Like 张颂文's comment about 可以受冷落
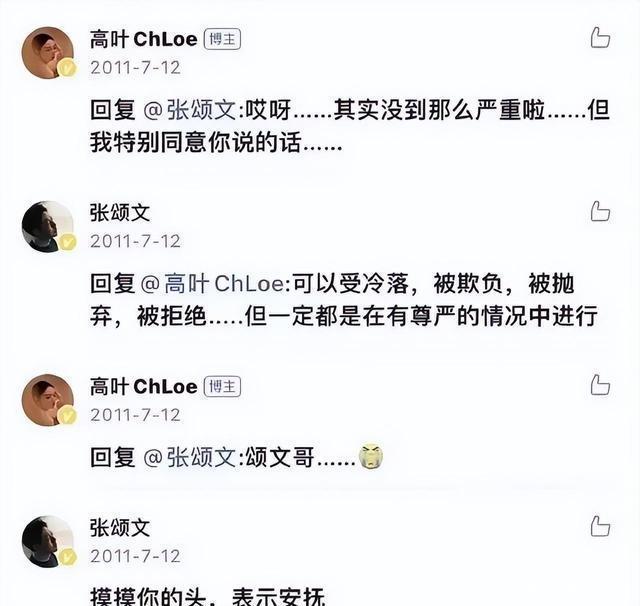 pyautogui.click(x=600, y=211)
